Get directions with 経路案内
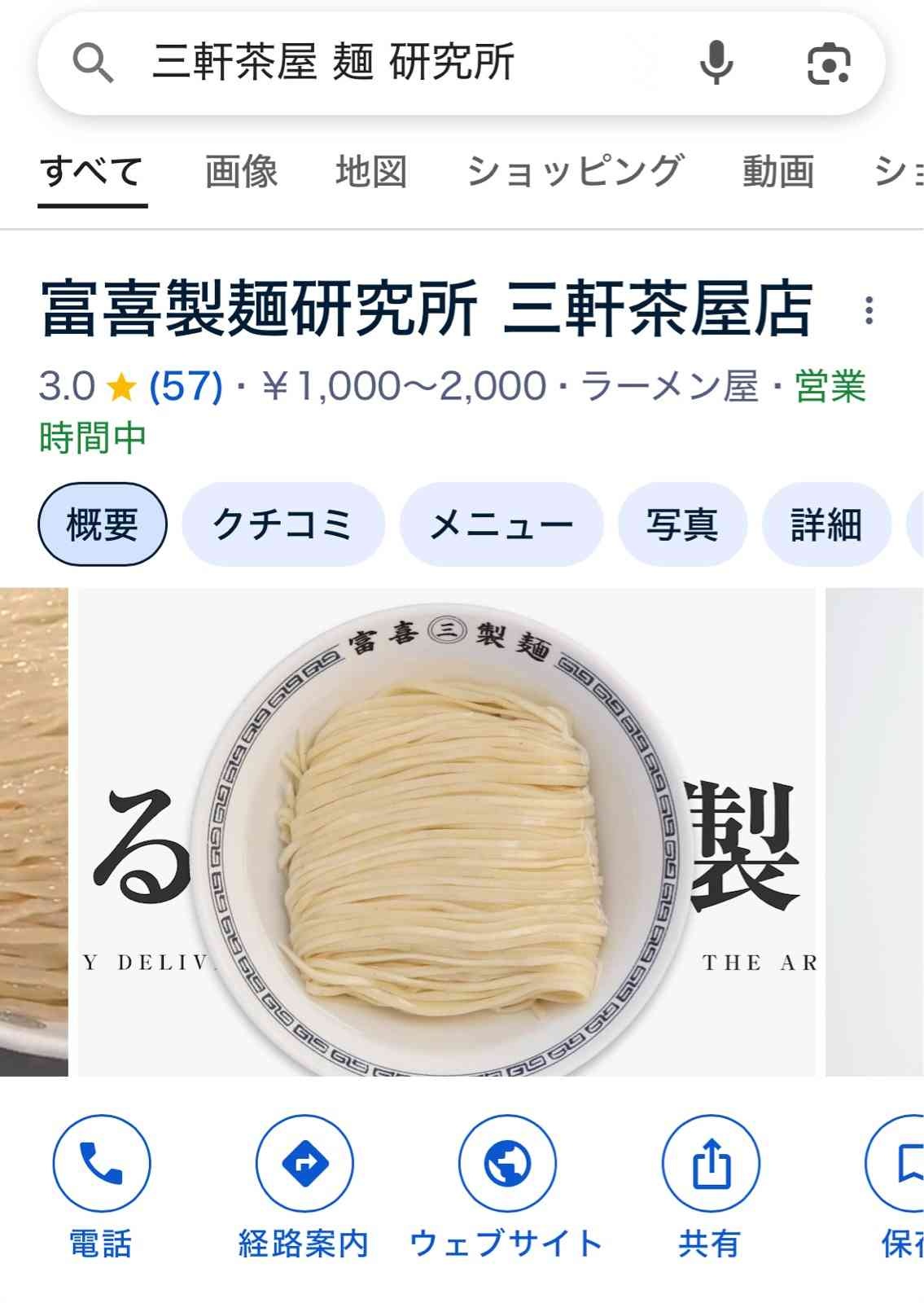This screenshot has width=924, height=1303. [x=304, y=1163]
